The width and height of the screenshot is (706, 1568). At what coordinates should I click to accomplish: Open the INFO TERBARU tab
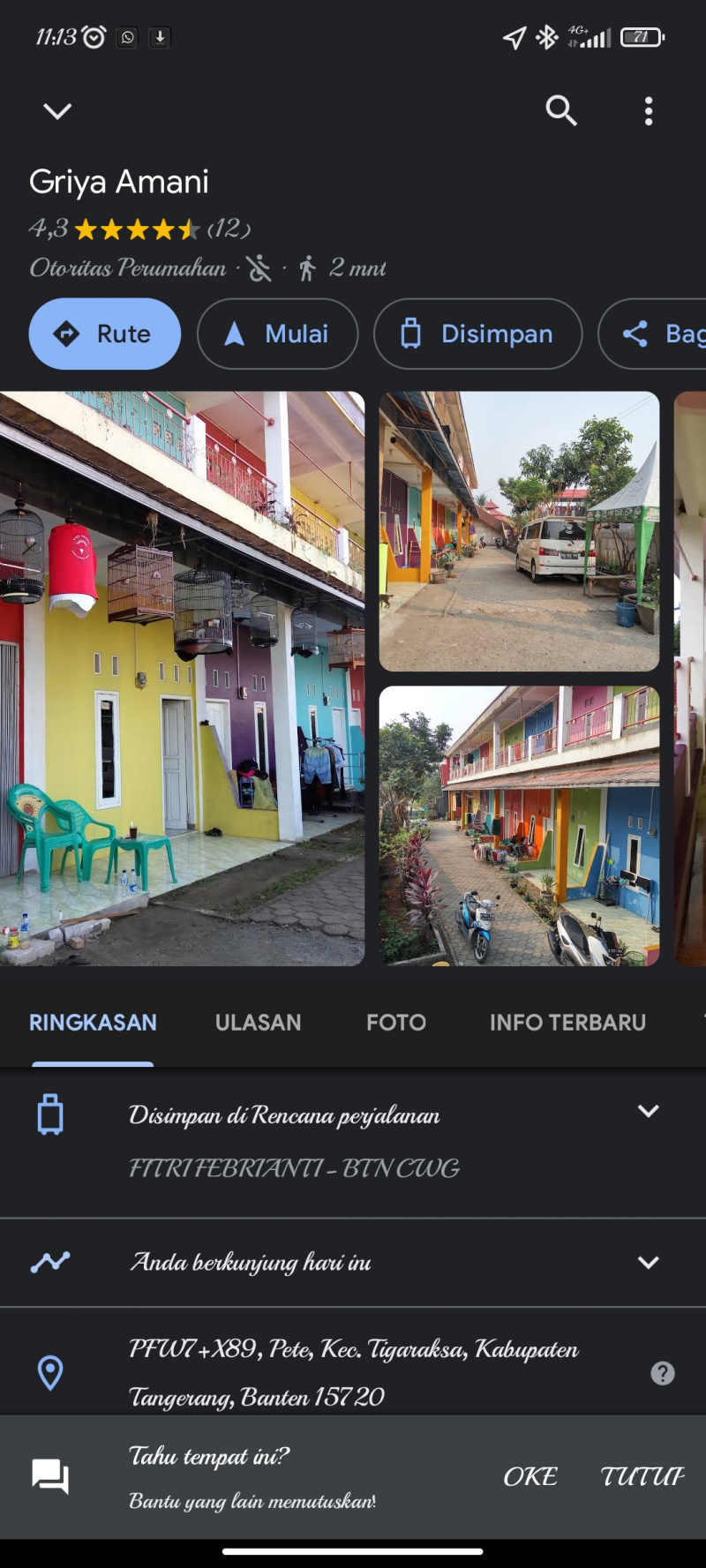tap(567, 1023)
